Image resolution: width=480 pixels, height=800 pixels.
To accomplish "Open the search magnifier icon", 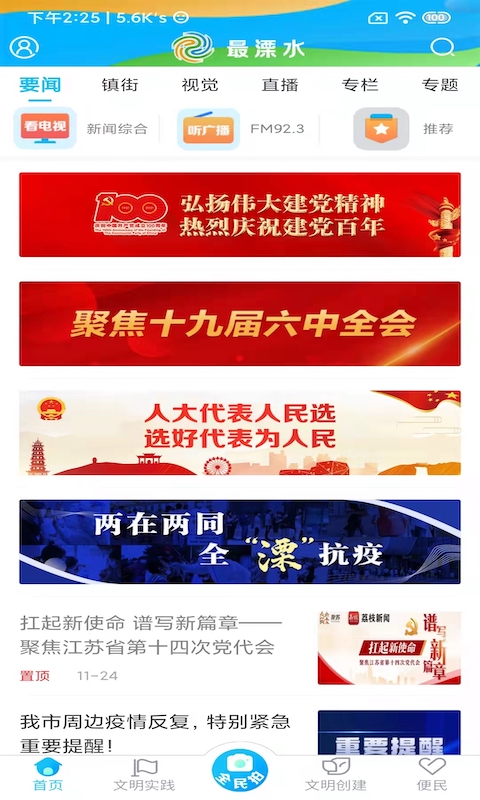I will (x=442, y=47).
